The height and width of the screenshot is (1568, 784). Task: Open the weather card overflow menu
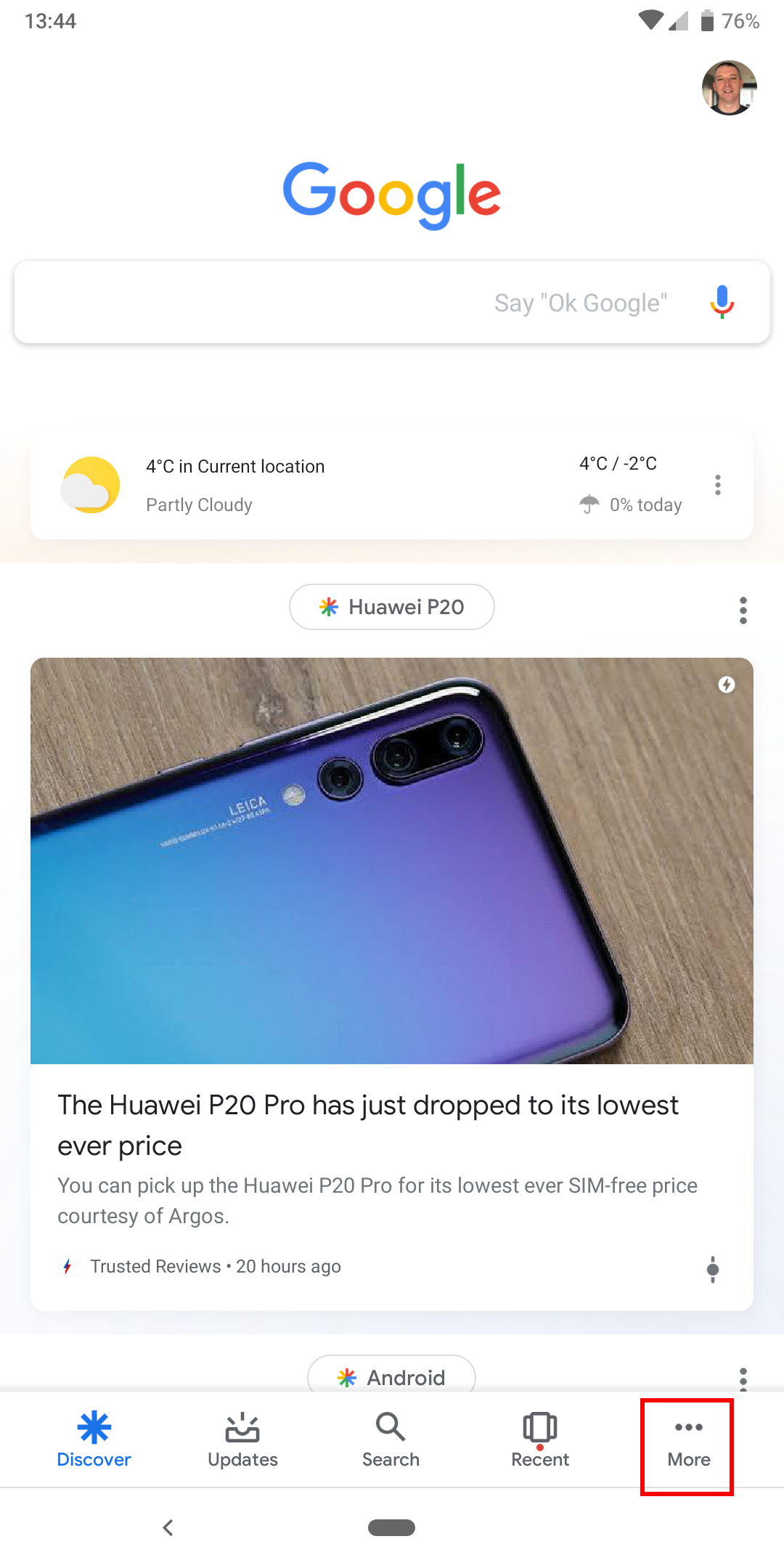(718, 485)
